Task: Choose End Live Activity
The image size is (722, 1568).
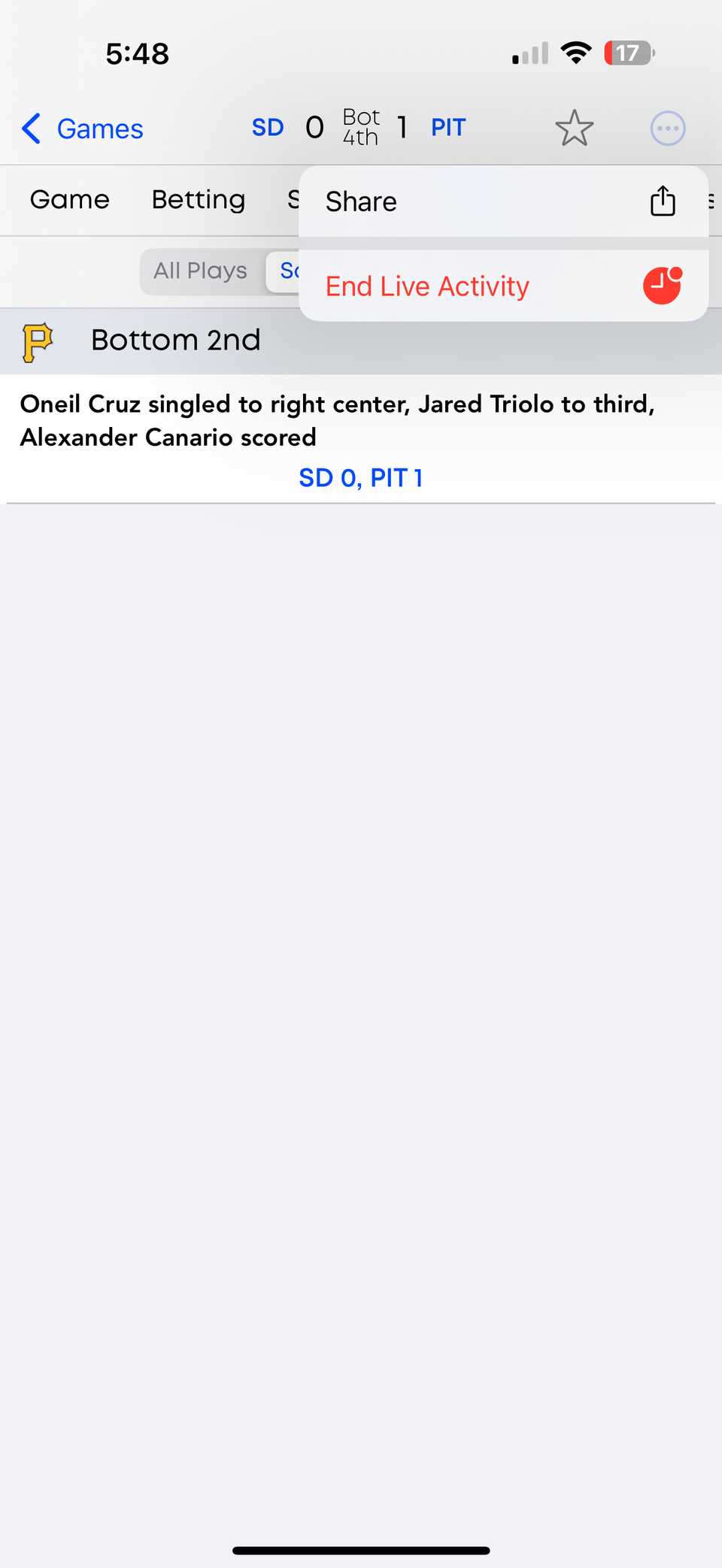Action: 502,286
